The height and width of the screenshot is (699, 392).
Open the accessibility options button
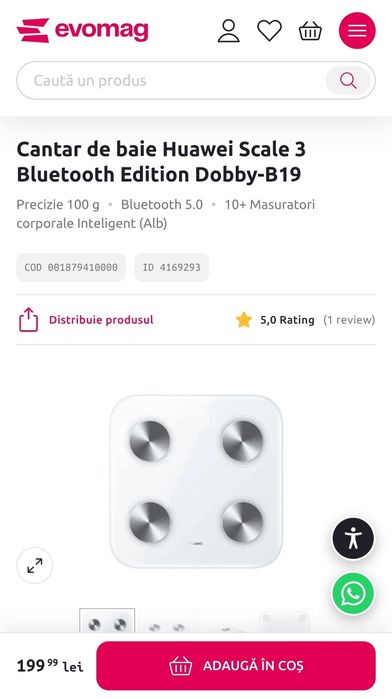353,539
